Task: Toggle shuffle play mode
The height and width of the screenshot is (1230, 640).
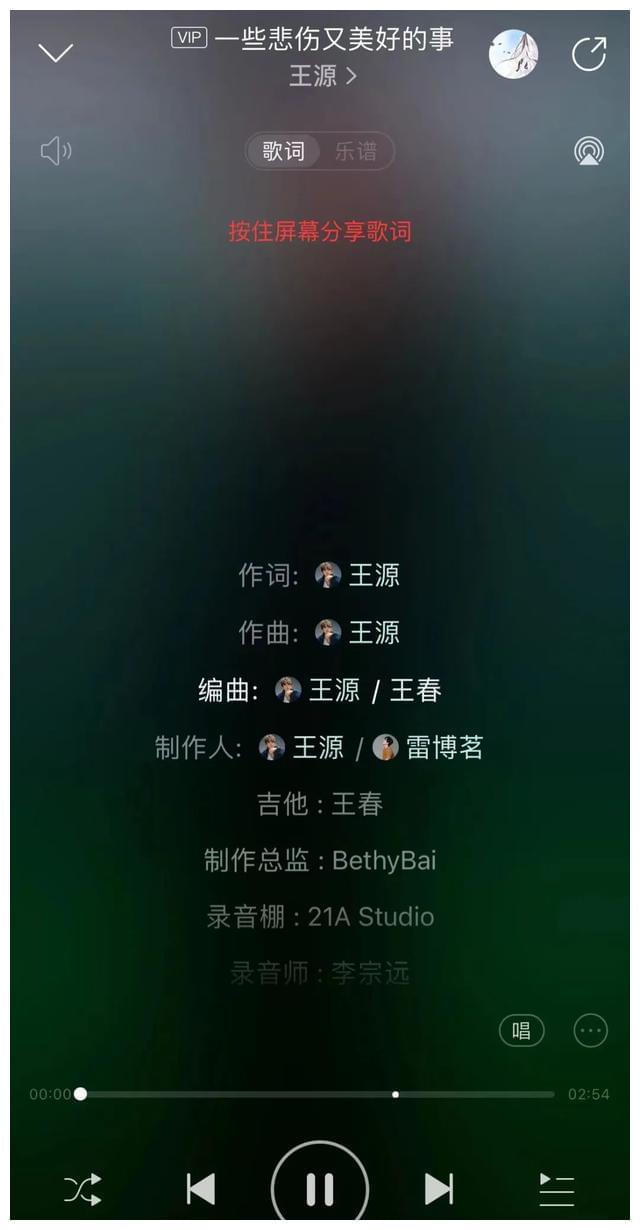Action: tap(82, 1189)
